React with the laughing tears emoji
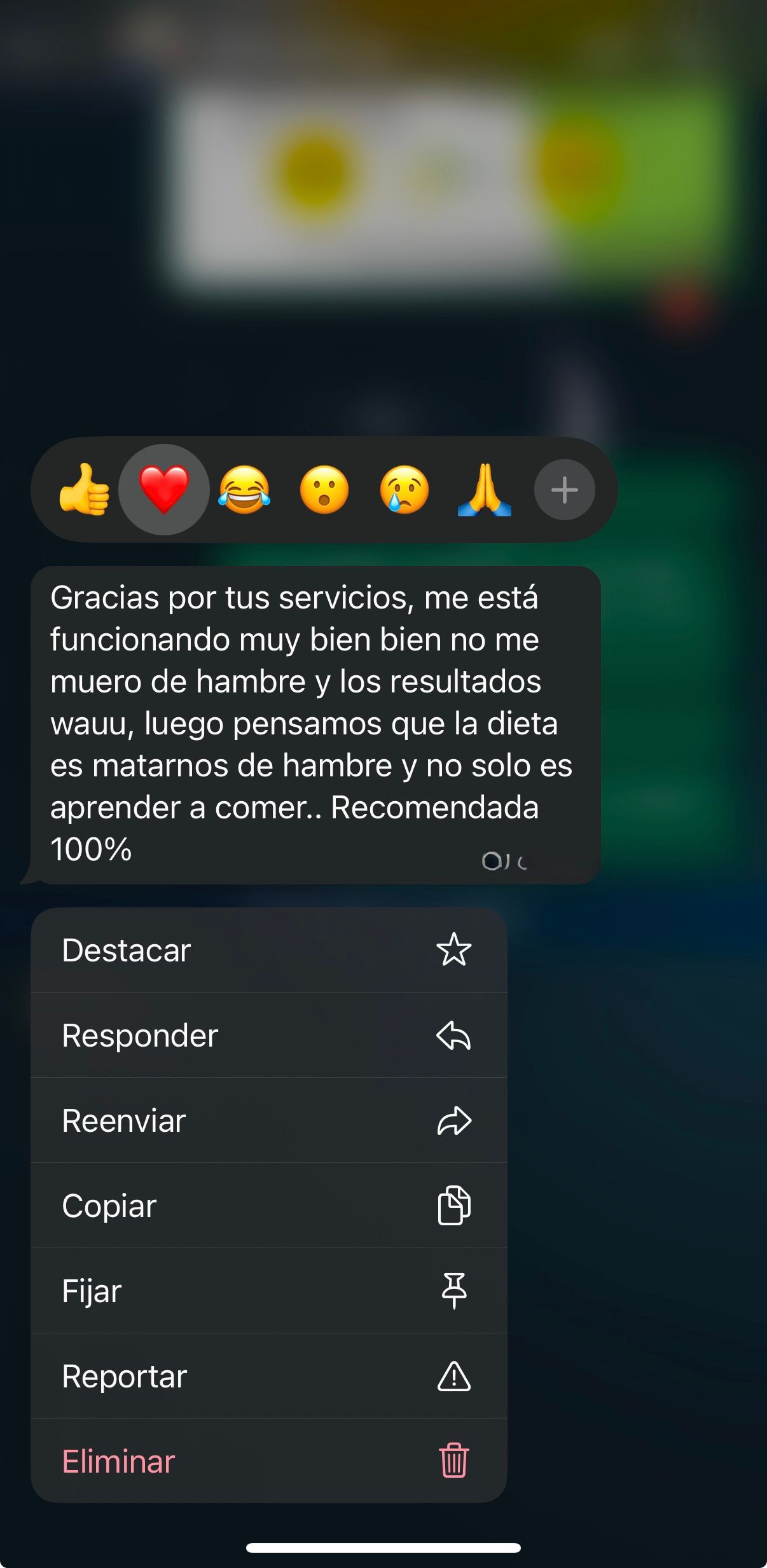This screenshot has width=767, height=1568. [x=244, y=490]
